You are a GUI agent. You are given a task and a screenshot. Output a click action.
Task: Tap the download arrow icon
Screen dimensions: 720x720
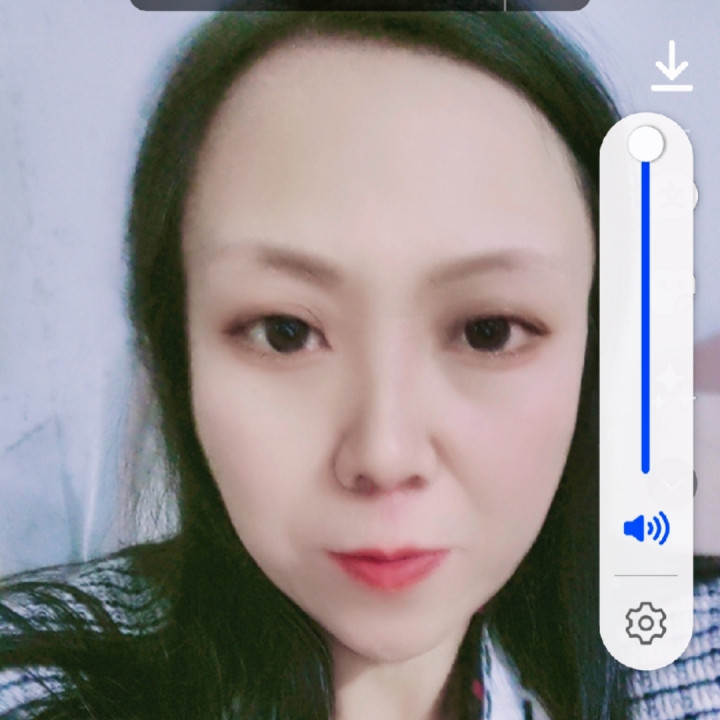click(672, 69)
